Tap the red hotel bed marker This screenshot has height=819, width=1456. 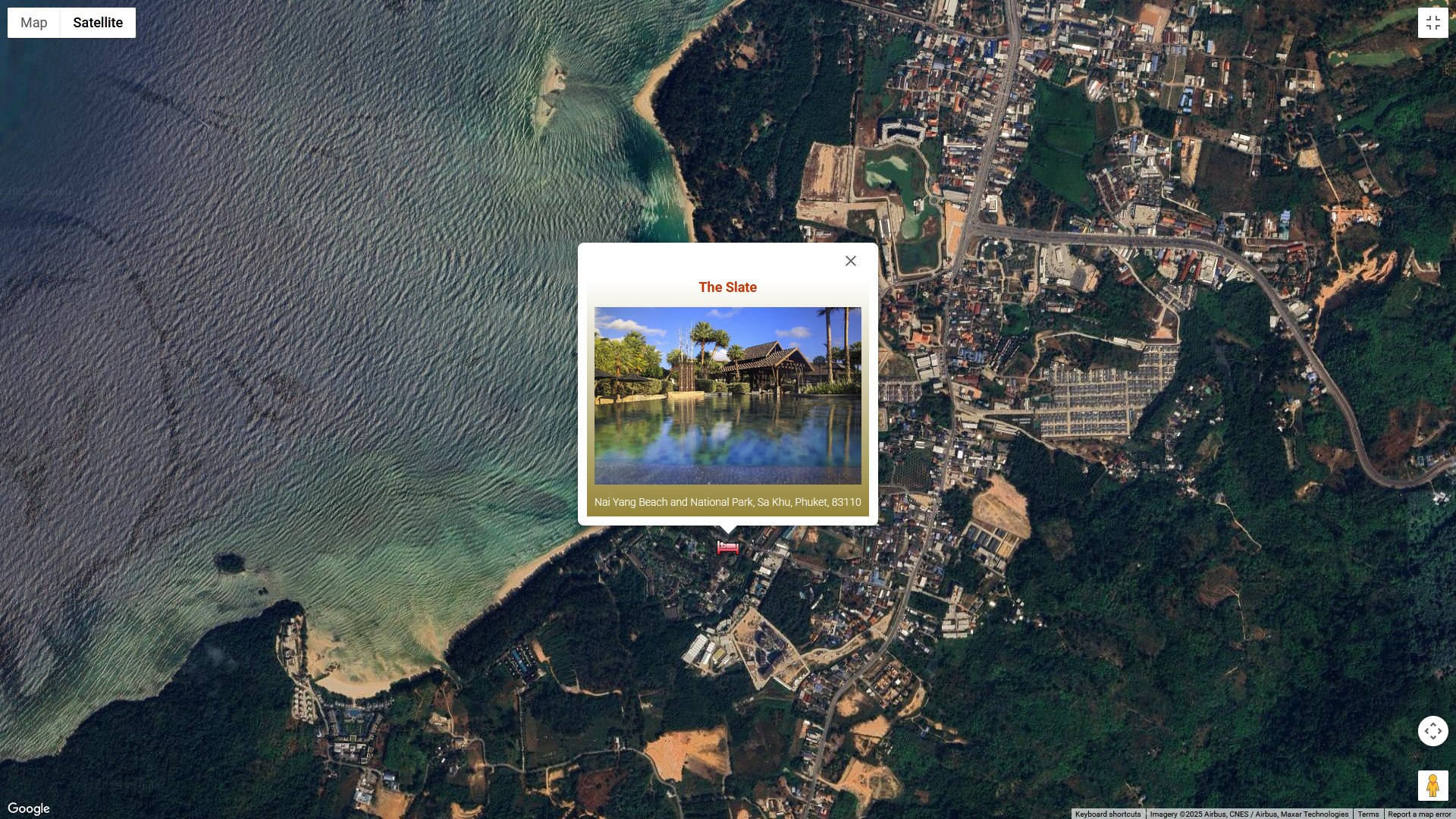(728, 548)
